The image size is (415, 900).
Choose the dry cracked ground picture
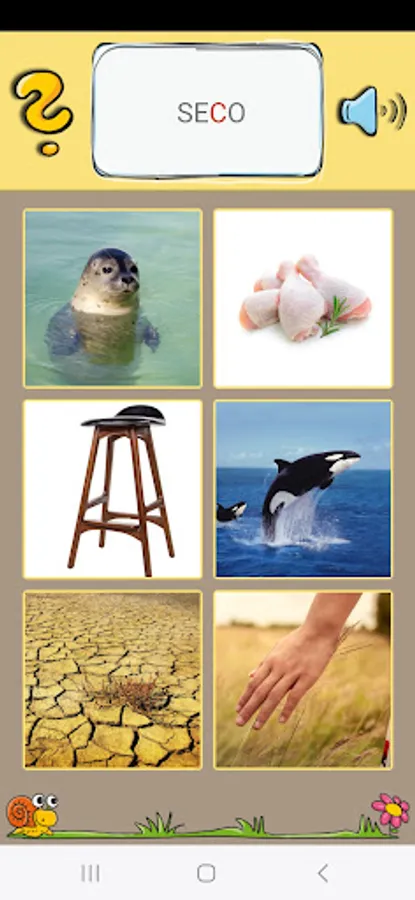pyautogui.click(x=113, y=680)
